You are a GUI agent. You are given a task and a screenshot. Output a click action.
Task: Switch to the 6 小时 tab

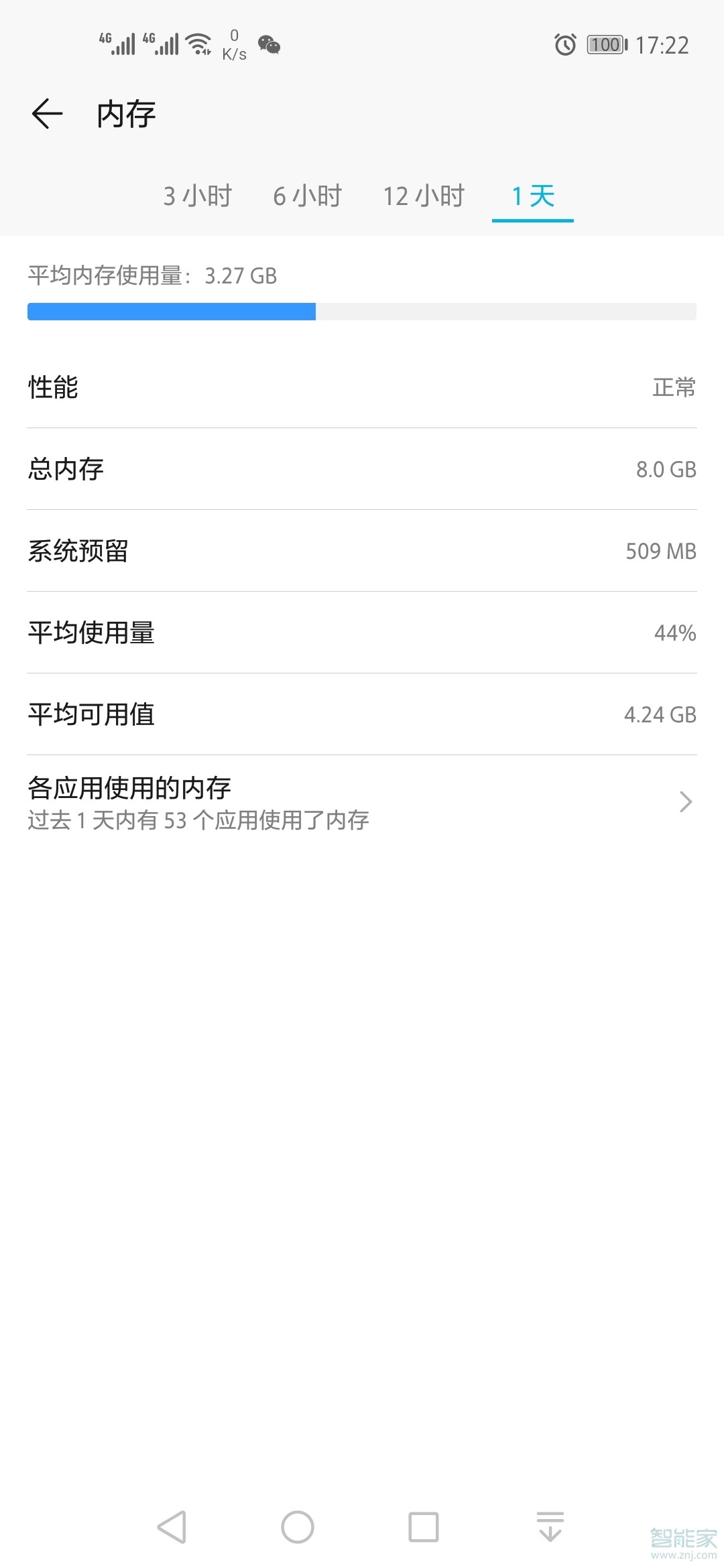point(307,196)
